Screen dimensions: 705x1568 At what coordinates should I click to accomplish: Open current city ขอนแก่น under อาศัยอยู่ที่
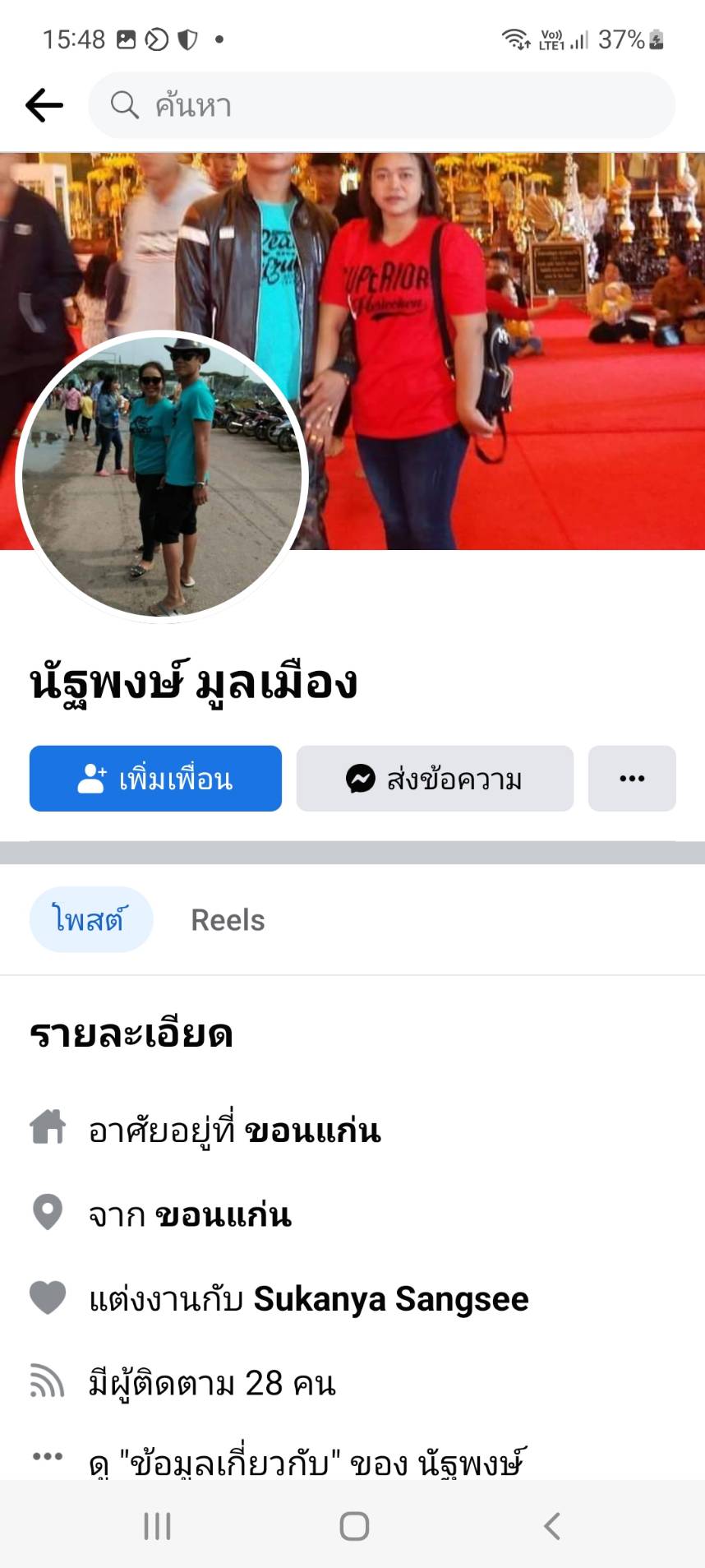313,1131
